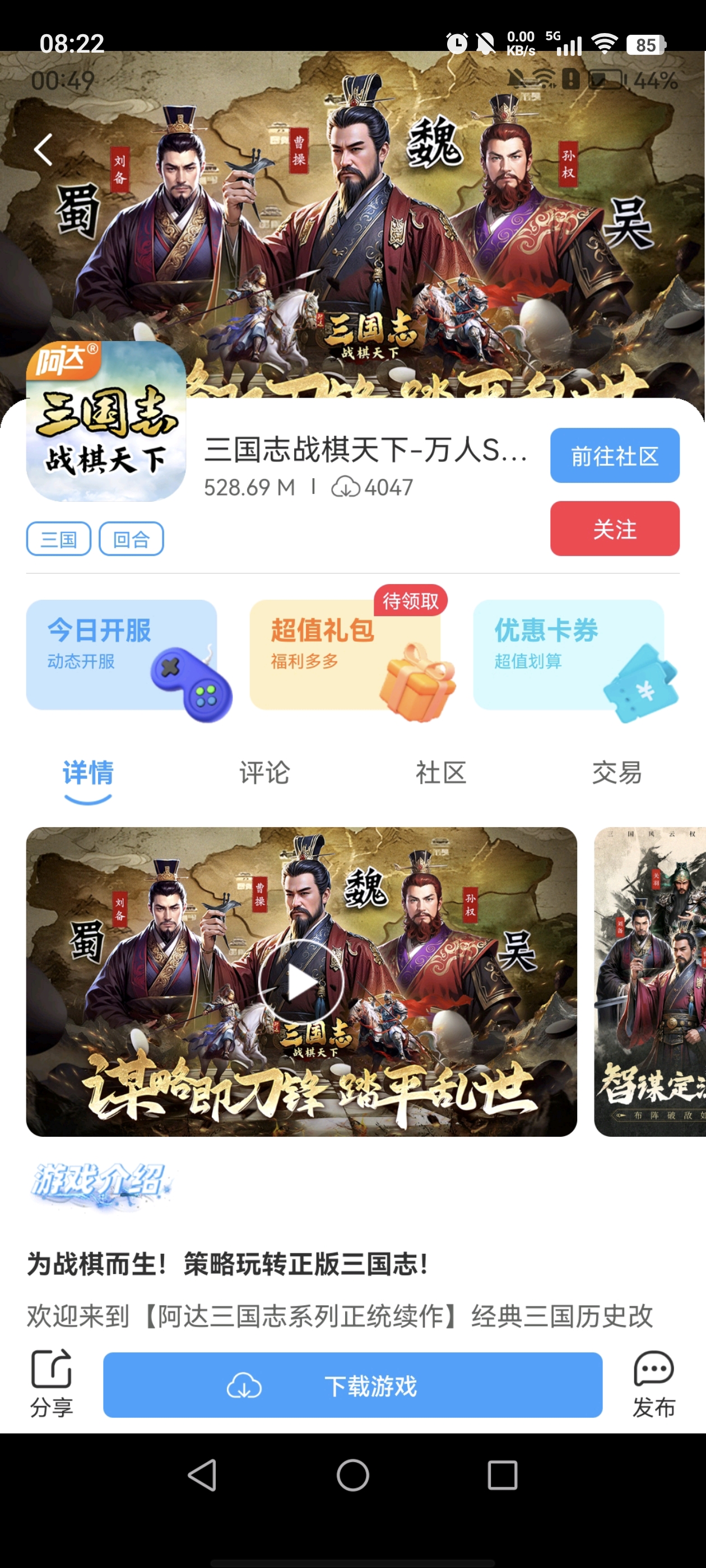Select the 三国 tag chip
The width and height of the screenshot is (706, 1568).
pyautogui.click(x=58, y=539)
